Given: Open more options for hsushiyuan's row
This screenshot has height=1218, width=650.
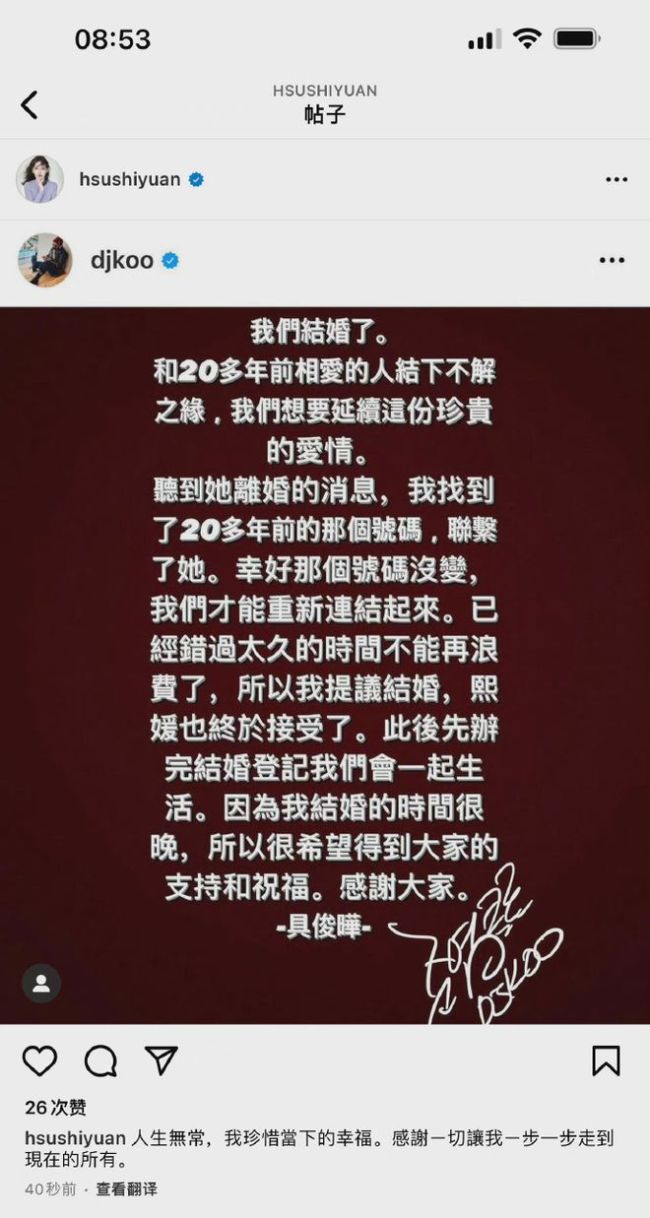Looking at the screenshot, I should (616, 180).
